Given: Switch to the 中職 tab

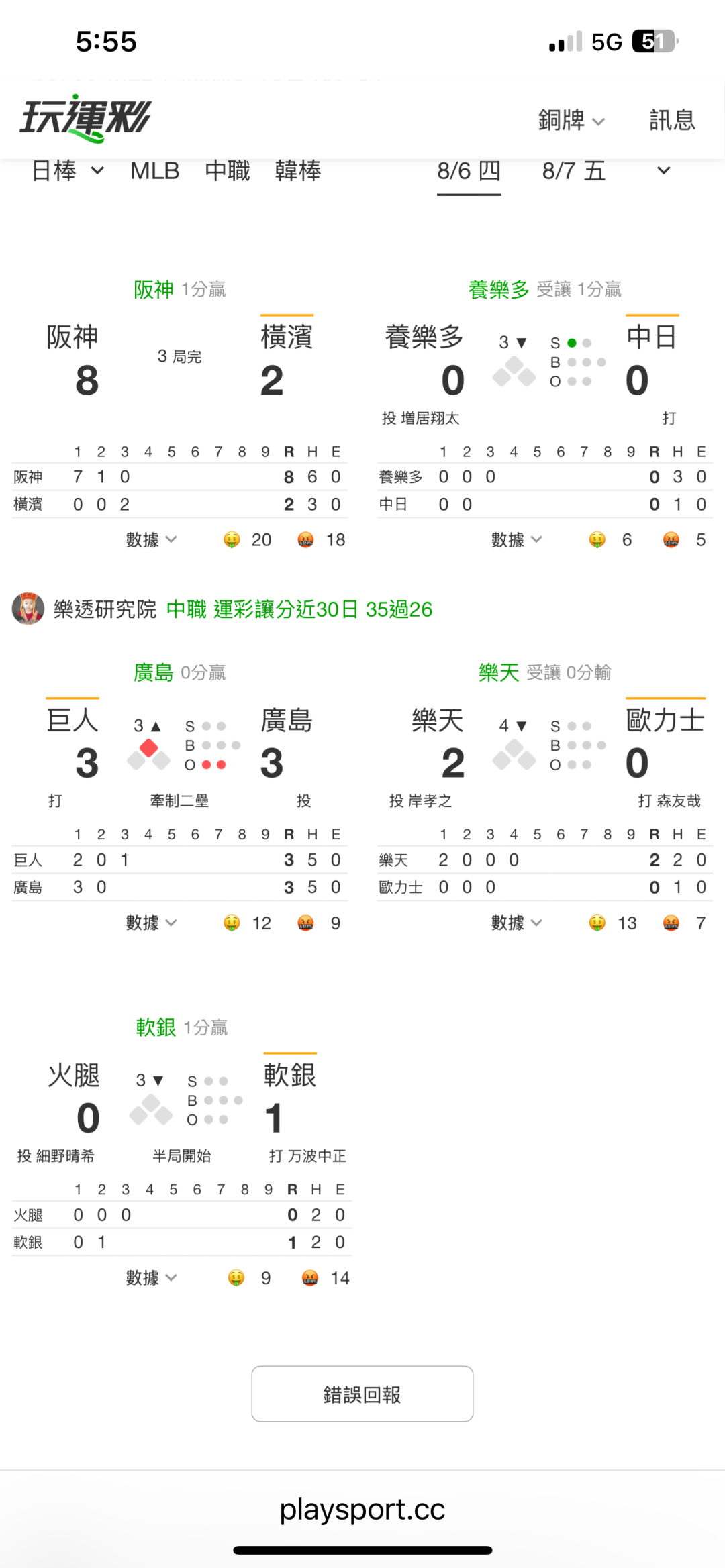Looking at the screenshot, I should [x=228, y=171].
